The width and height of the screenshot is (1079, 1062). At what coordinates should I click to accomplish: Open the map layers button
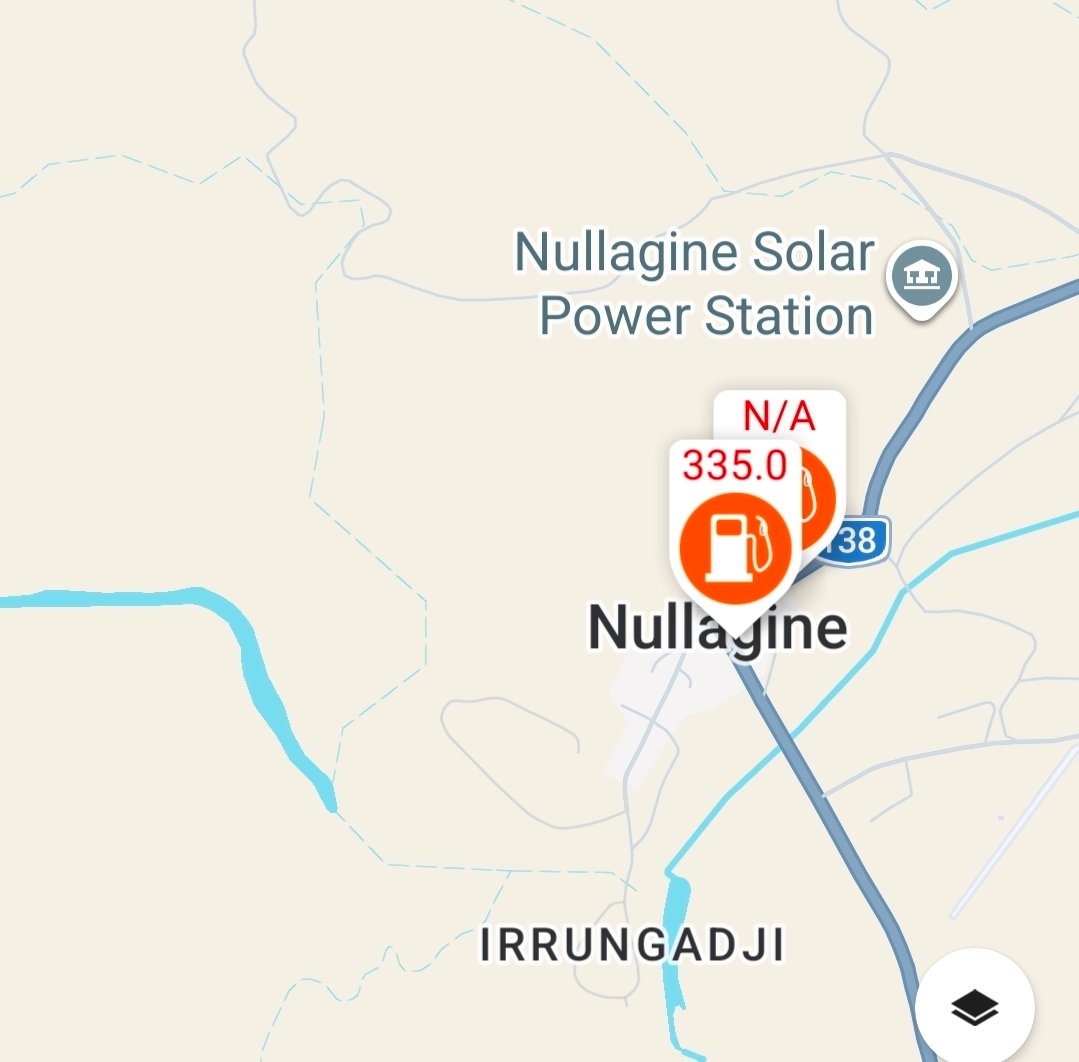click(x=974, y=1008)
